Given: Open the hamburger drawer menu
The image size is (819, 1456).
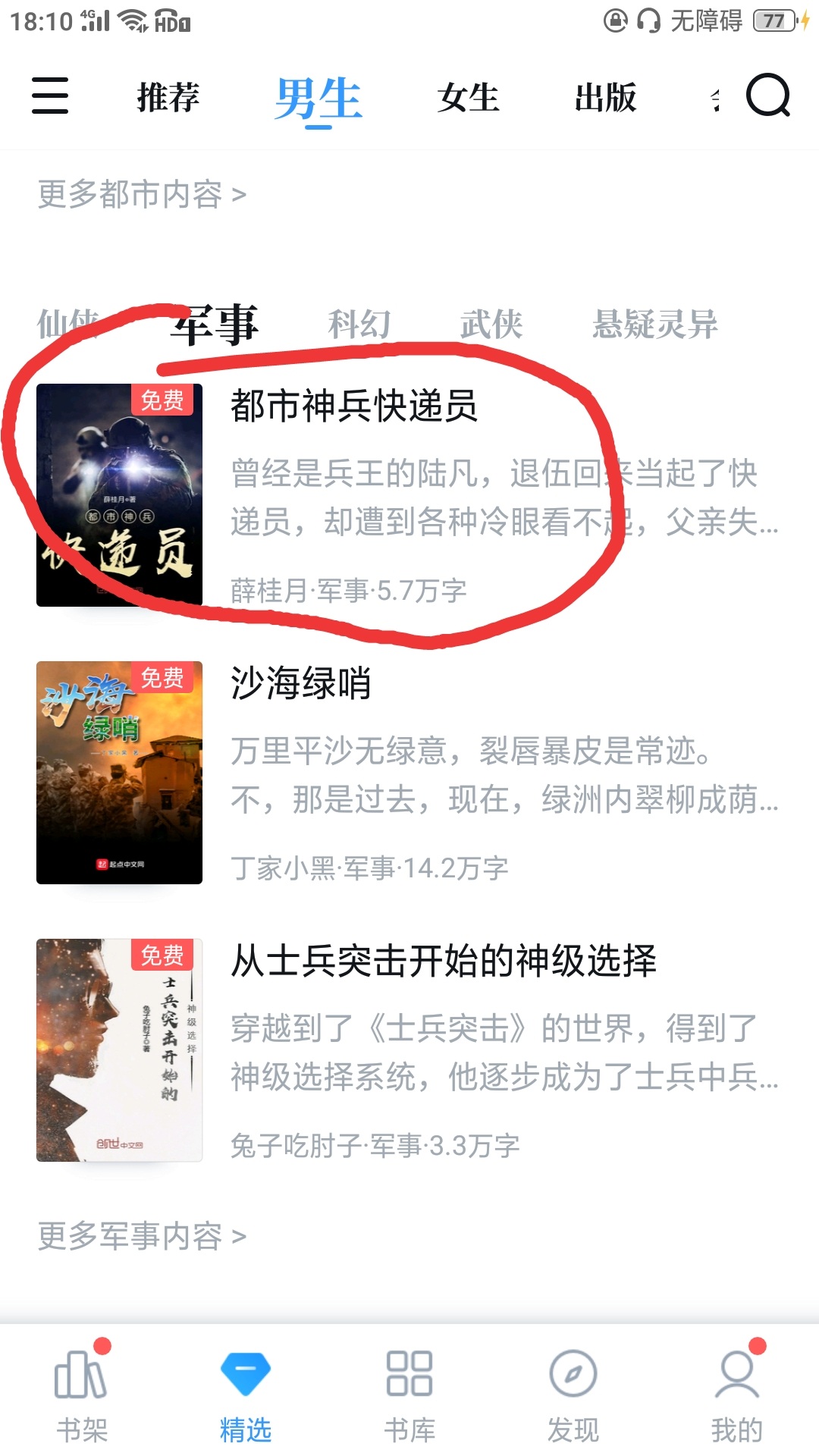Looking at the screenshot, I should coord(50,96).
